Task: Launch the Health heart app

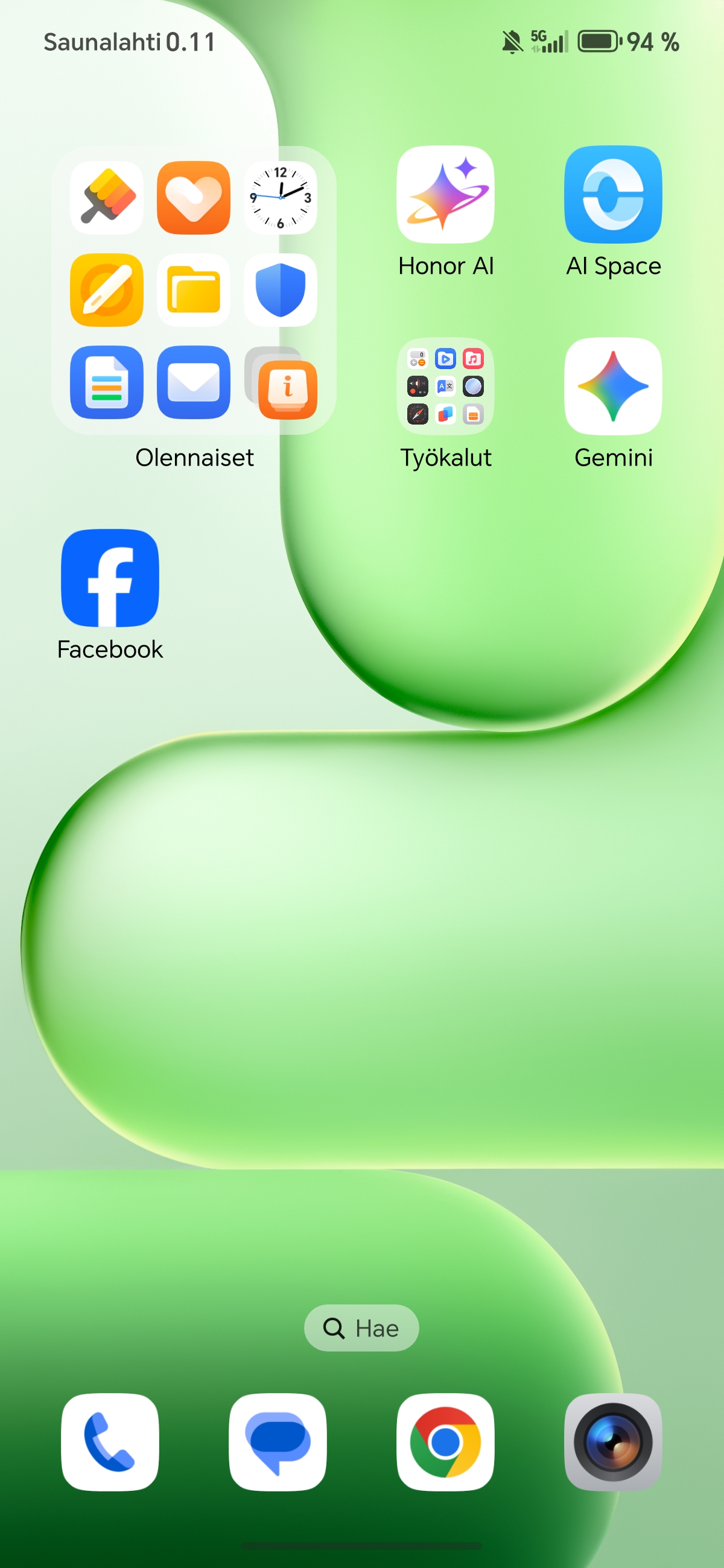Action: 194,197
